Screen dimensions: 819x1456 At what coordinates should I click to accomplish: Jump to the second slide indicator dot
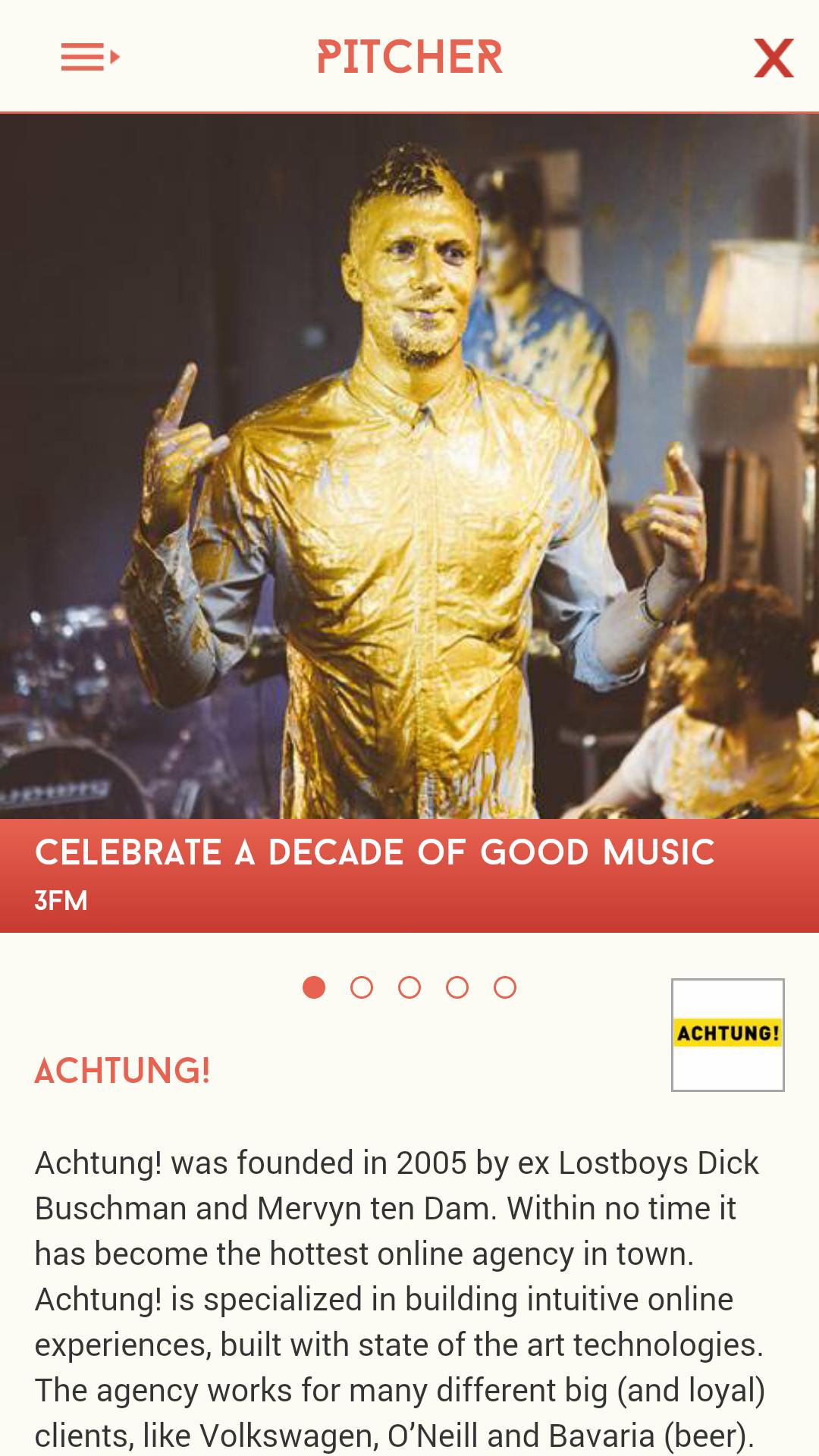pos(362,987)
